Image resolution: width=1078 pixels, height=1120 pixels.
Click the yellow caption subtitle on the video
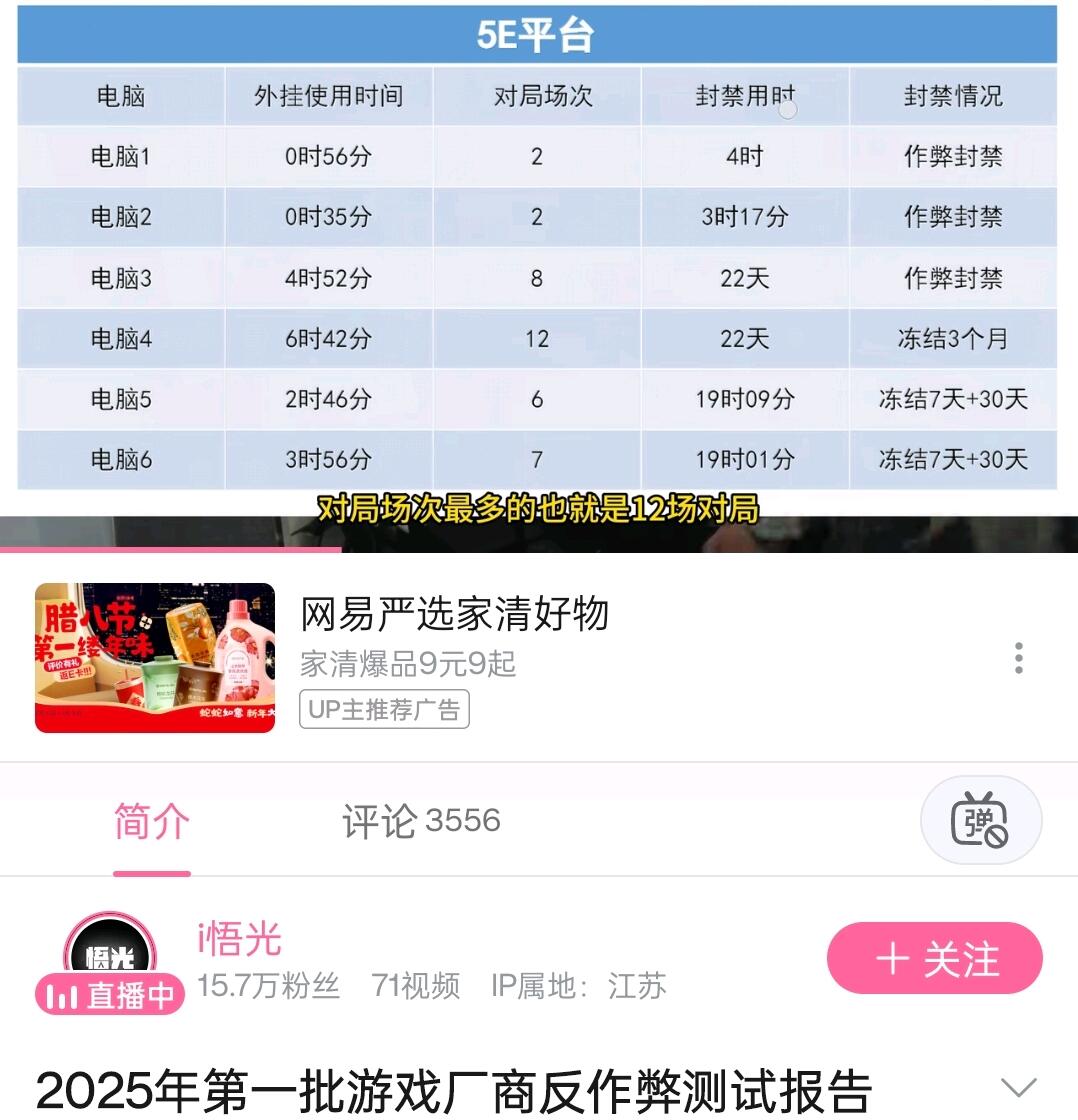tap(538, 510)
